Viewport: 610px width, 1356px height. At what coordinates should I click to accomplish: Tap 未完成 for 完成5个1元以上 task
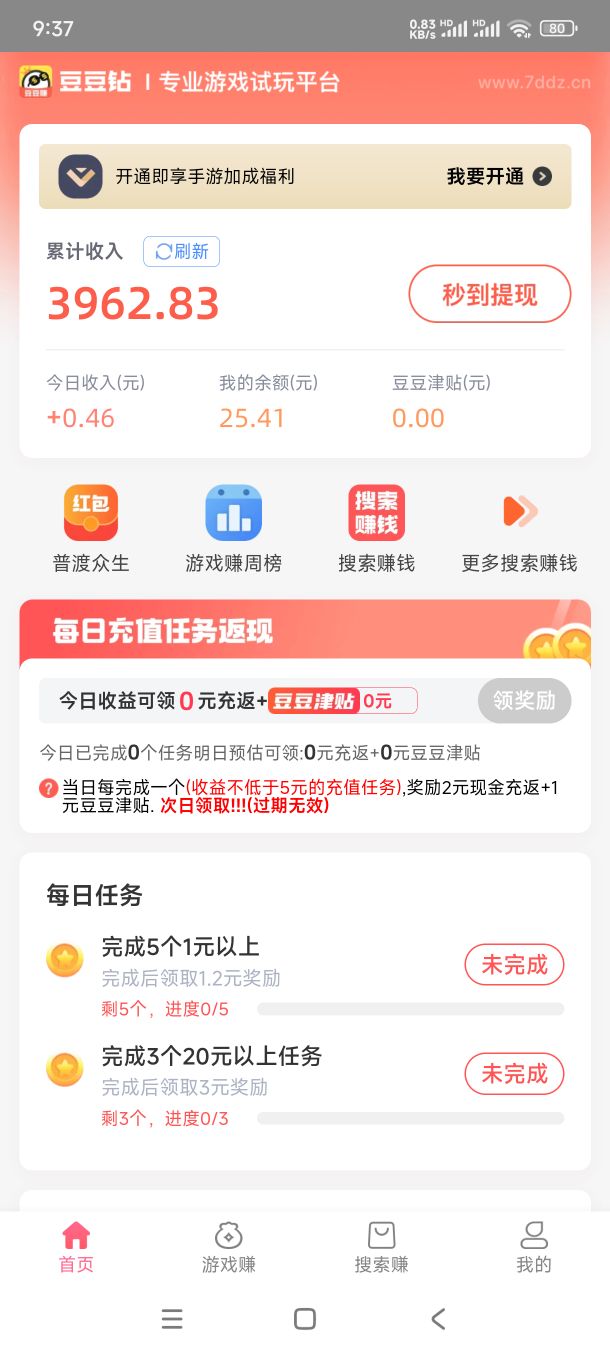pyautogui.click(x=514, y=965)
